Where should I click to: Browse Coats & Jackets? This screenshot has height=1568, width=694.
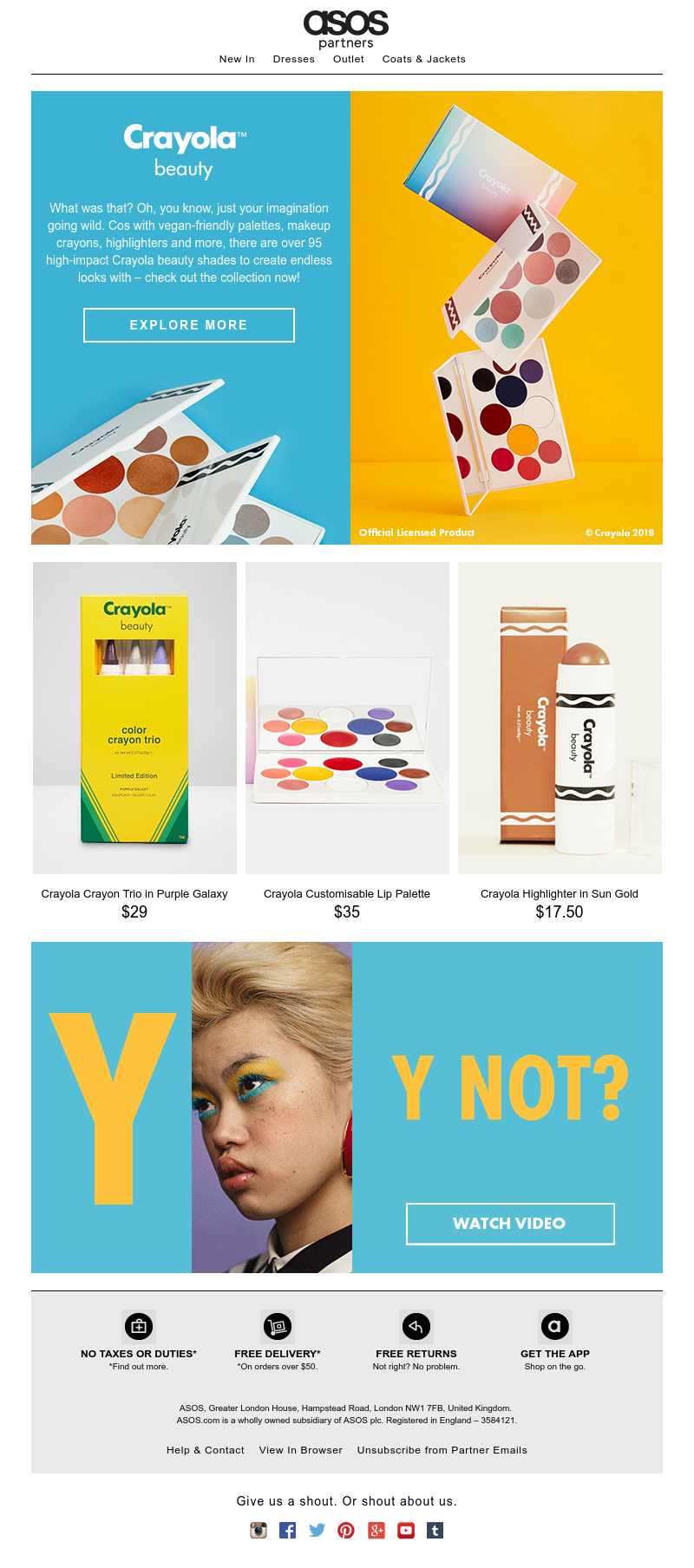coord(423,59)
